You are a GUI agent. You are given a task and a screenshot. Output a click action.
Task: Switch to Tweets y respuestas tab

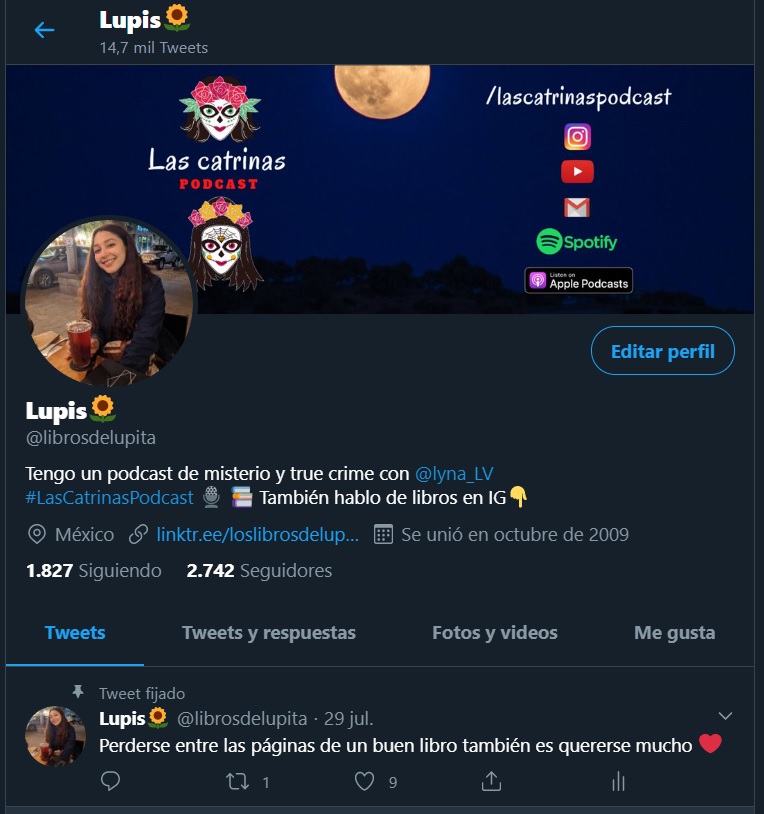(268, 633)
